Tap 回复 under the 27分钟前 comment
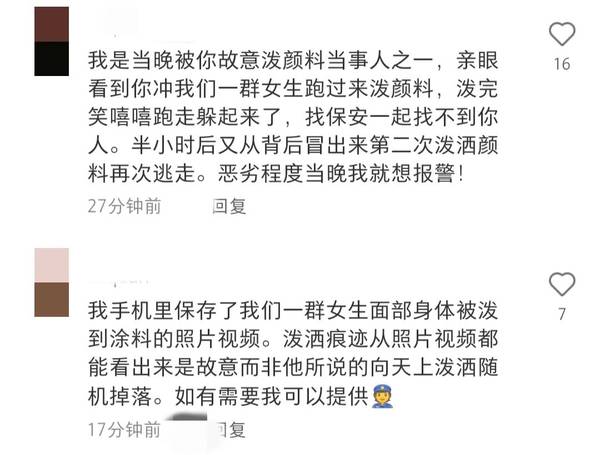The height and width of the screenshot is (455, 600). pyautogui.click(x=229, y=206)
